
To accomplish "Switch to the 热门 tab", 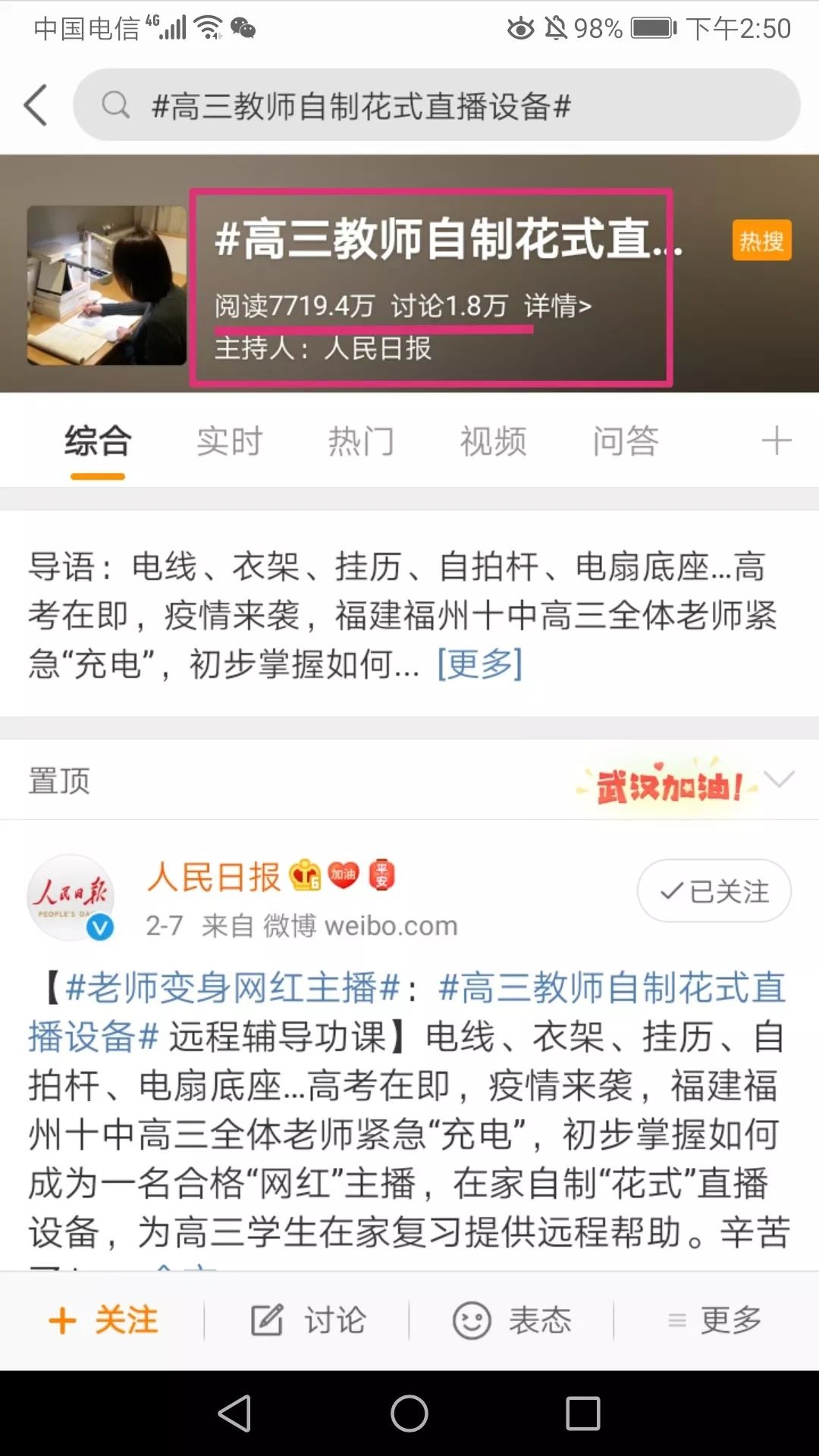I will click(362, 441).
